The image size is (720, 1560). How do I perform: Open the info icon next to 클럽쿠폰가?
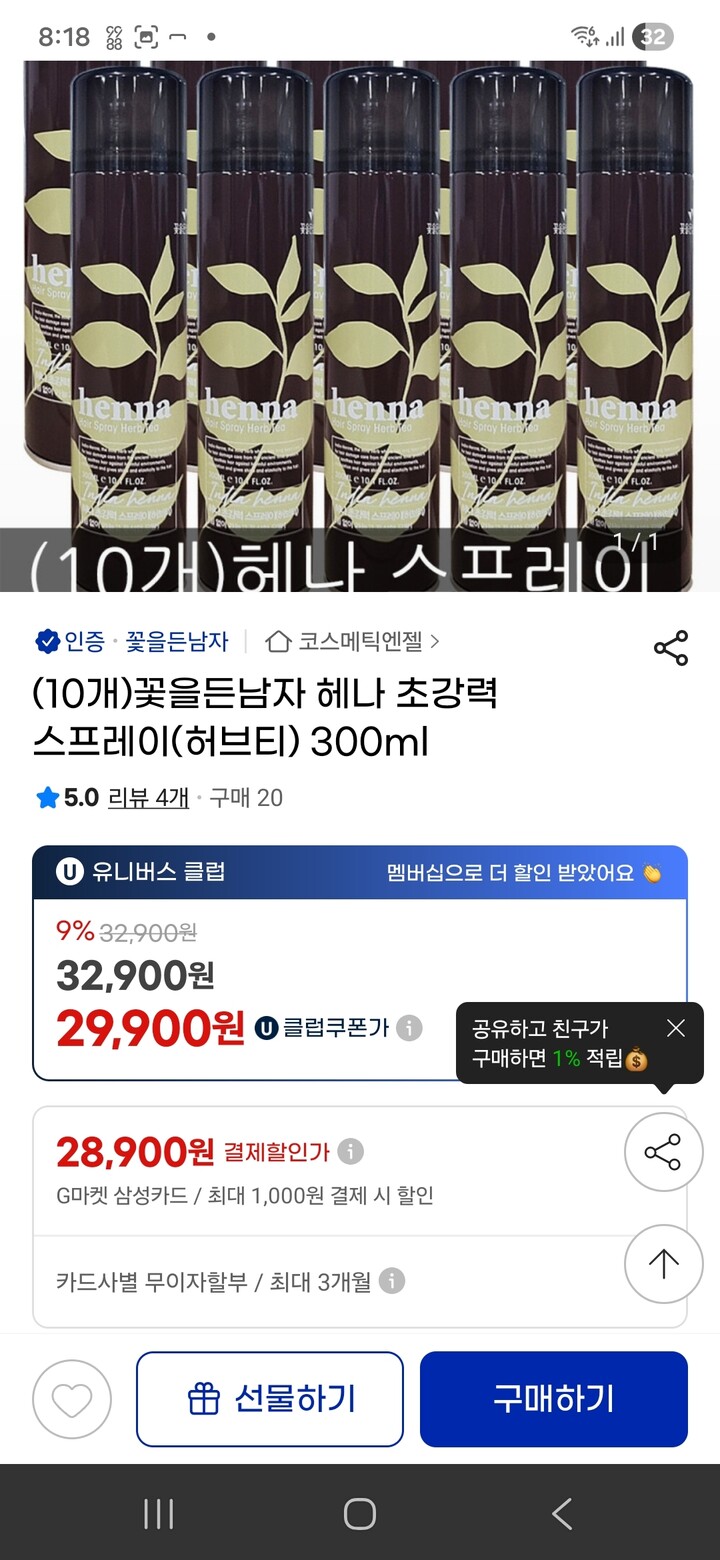pos(411,1027)
